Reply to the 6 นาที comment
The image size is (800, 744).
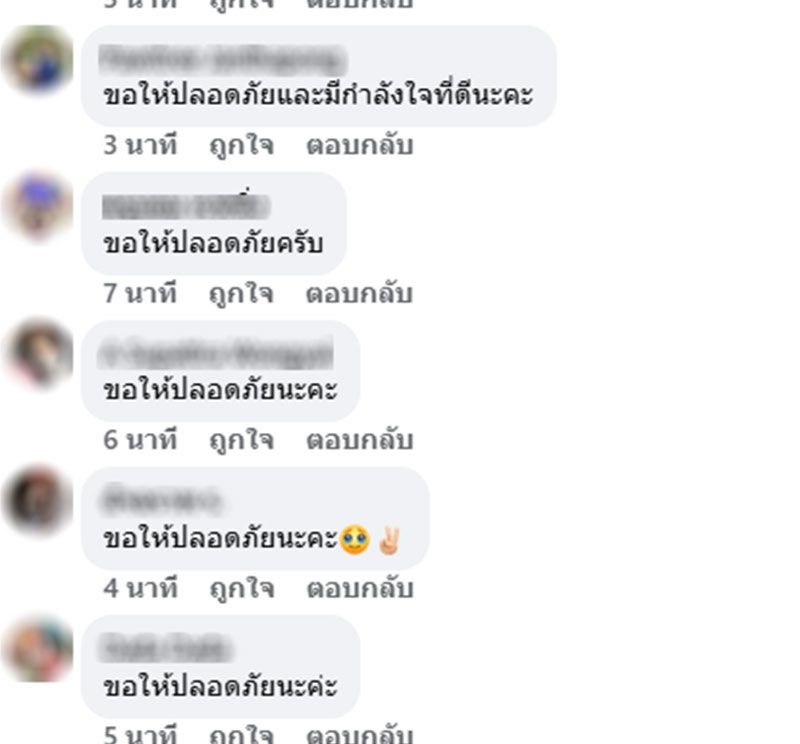[x=359, y=440]
